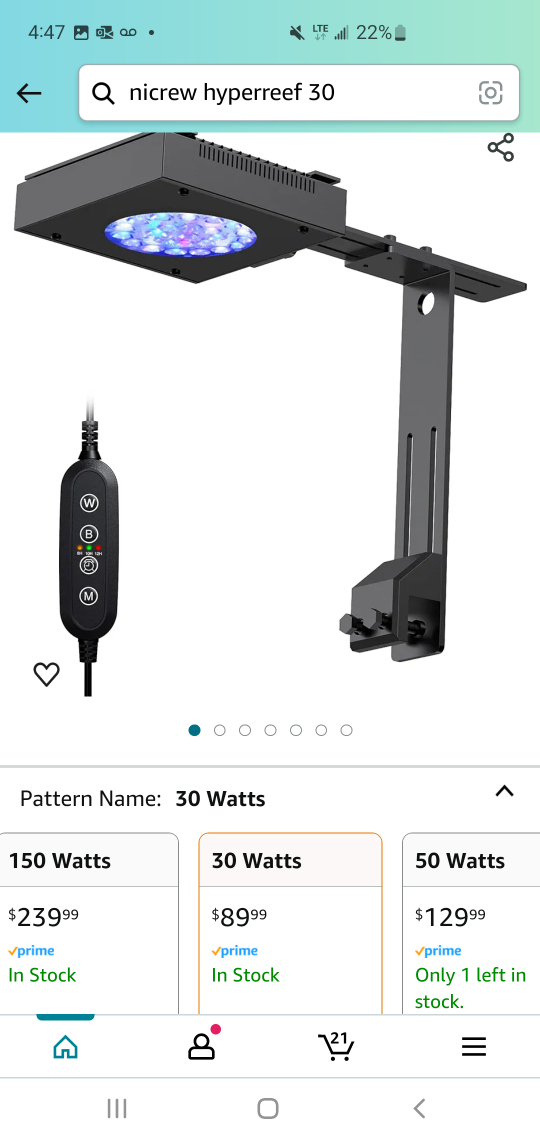Image resolution: width=540 pixels, height=1140 pixels.
Task: Add the light to your wish list heart
Action: click(47, 675)
